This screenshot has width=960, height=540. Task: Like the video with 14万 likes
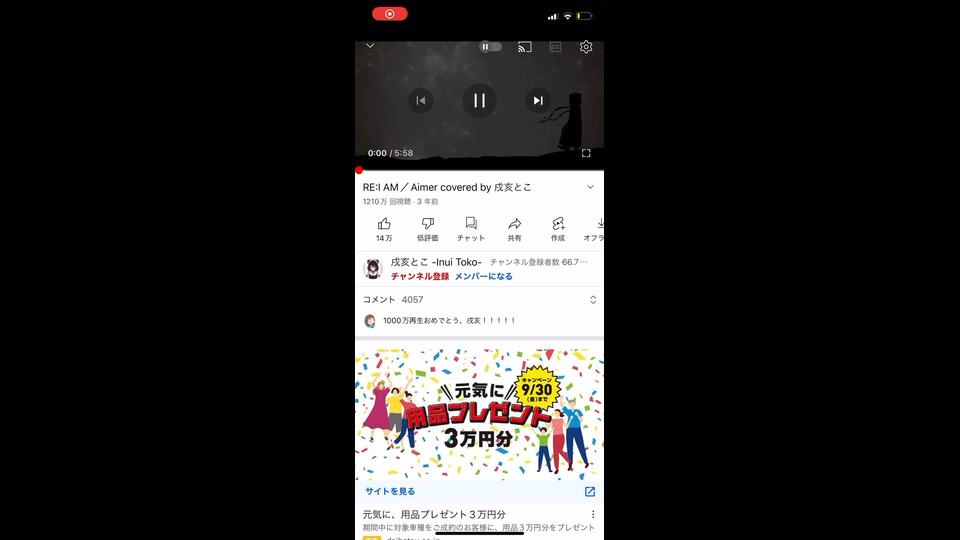click(x=384, y=228)
